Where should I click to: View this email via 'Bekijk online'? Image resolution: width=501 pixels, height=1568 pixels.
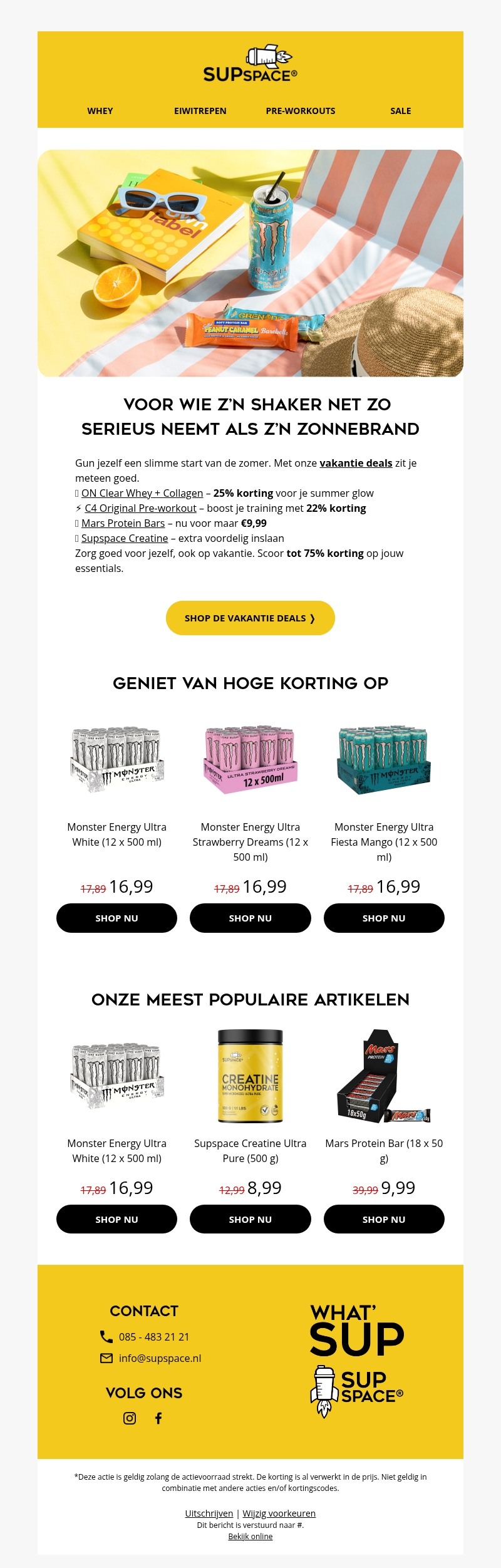click(250, 1536)
